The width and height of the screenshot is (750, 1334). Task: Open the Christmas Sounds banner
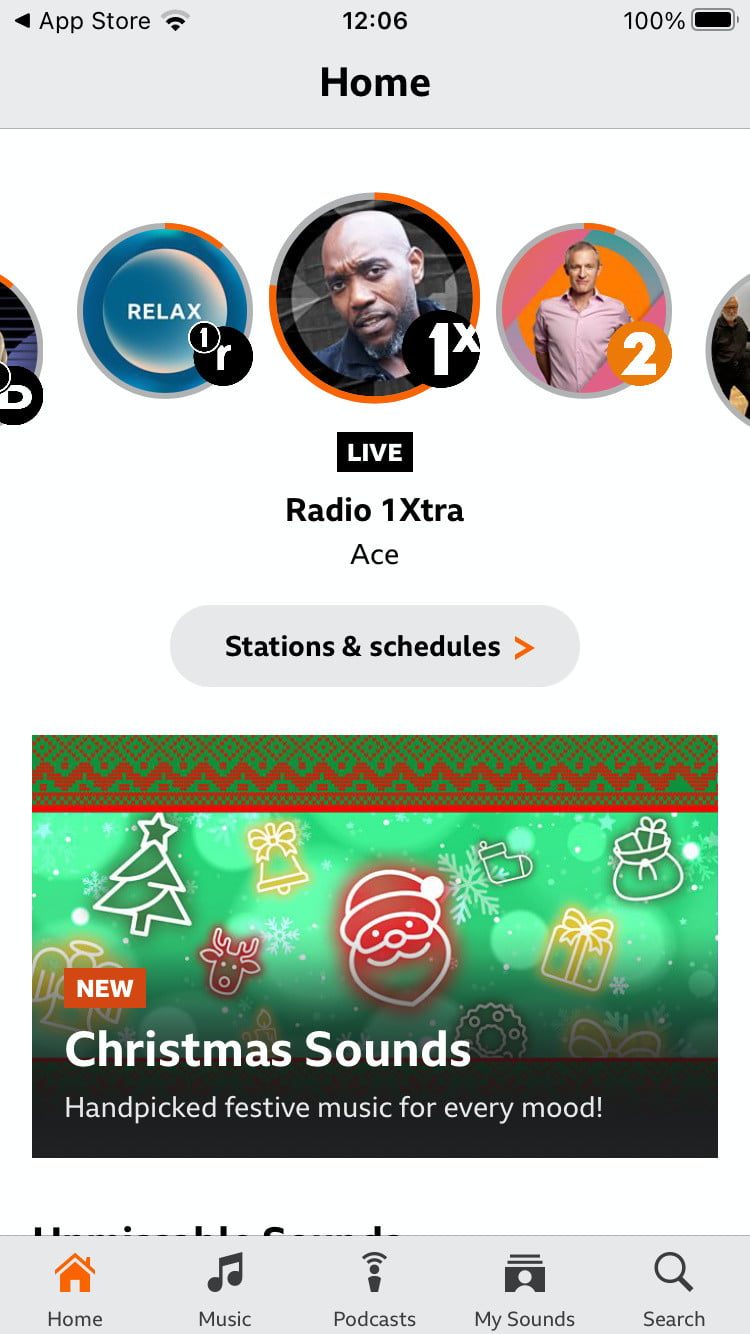[x=375, y=946]
